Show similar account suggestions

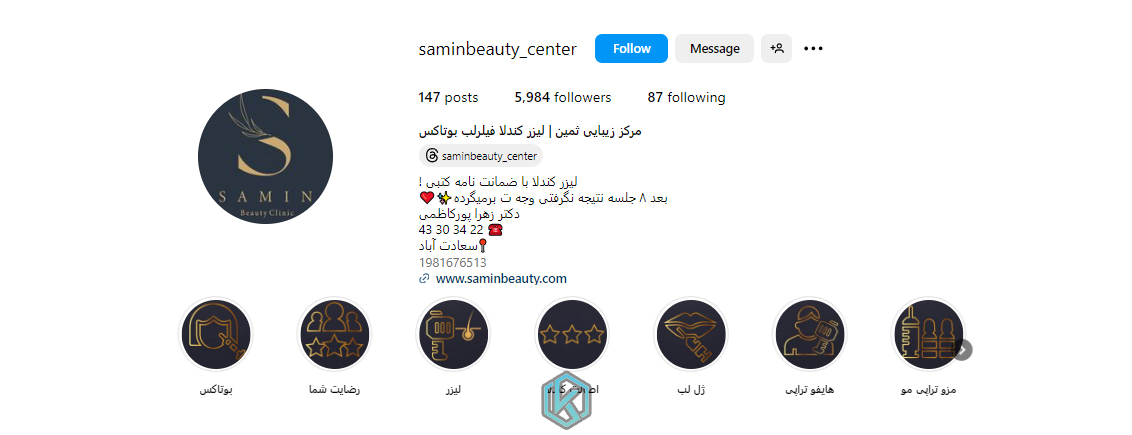[776, 48]
